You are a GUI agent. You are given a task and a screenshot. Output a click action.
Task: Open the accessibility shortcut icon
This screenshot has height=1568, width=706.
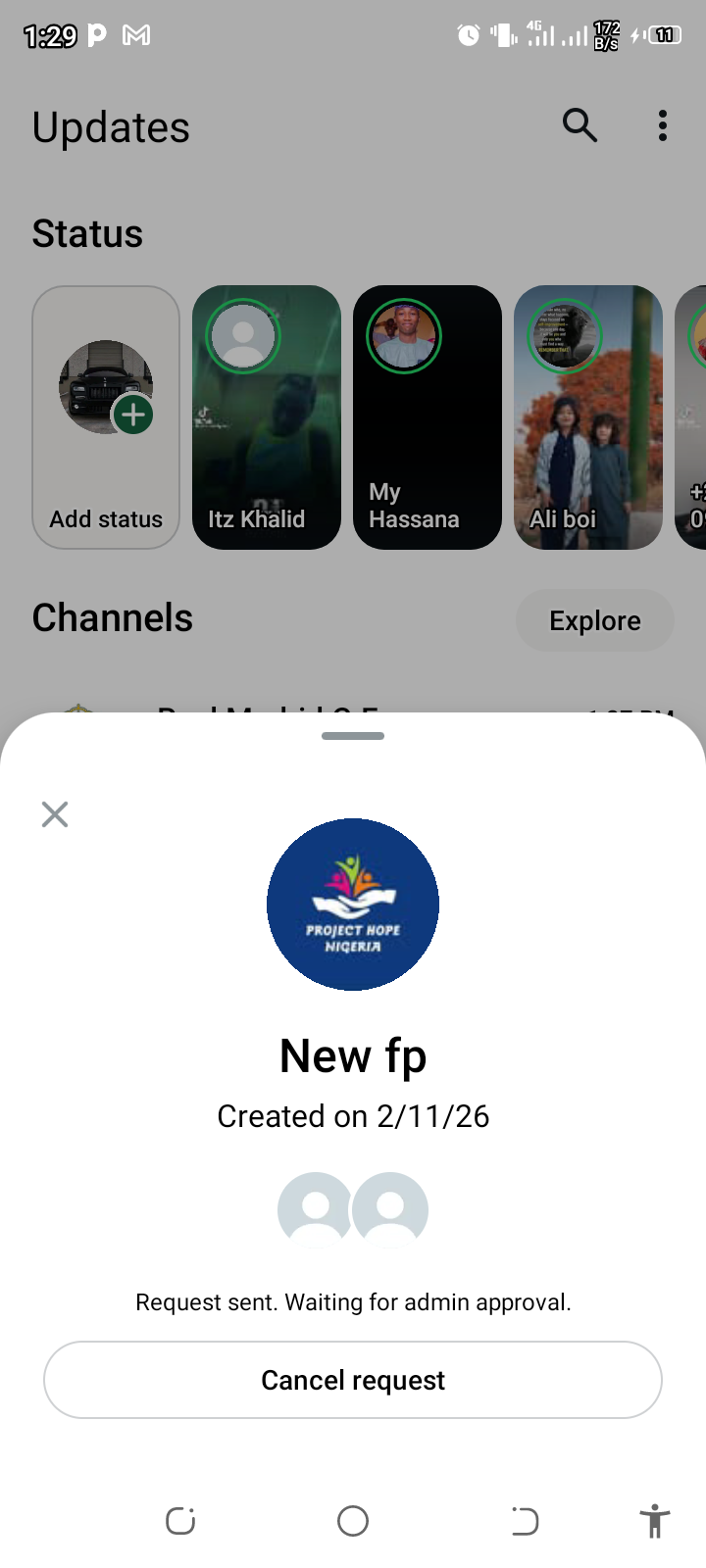click(654, 1521)
